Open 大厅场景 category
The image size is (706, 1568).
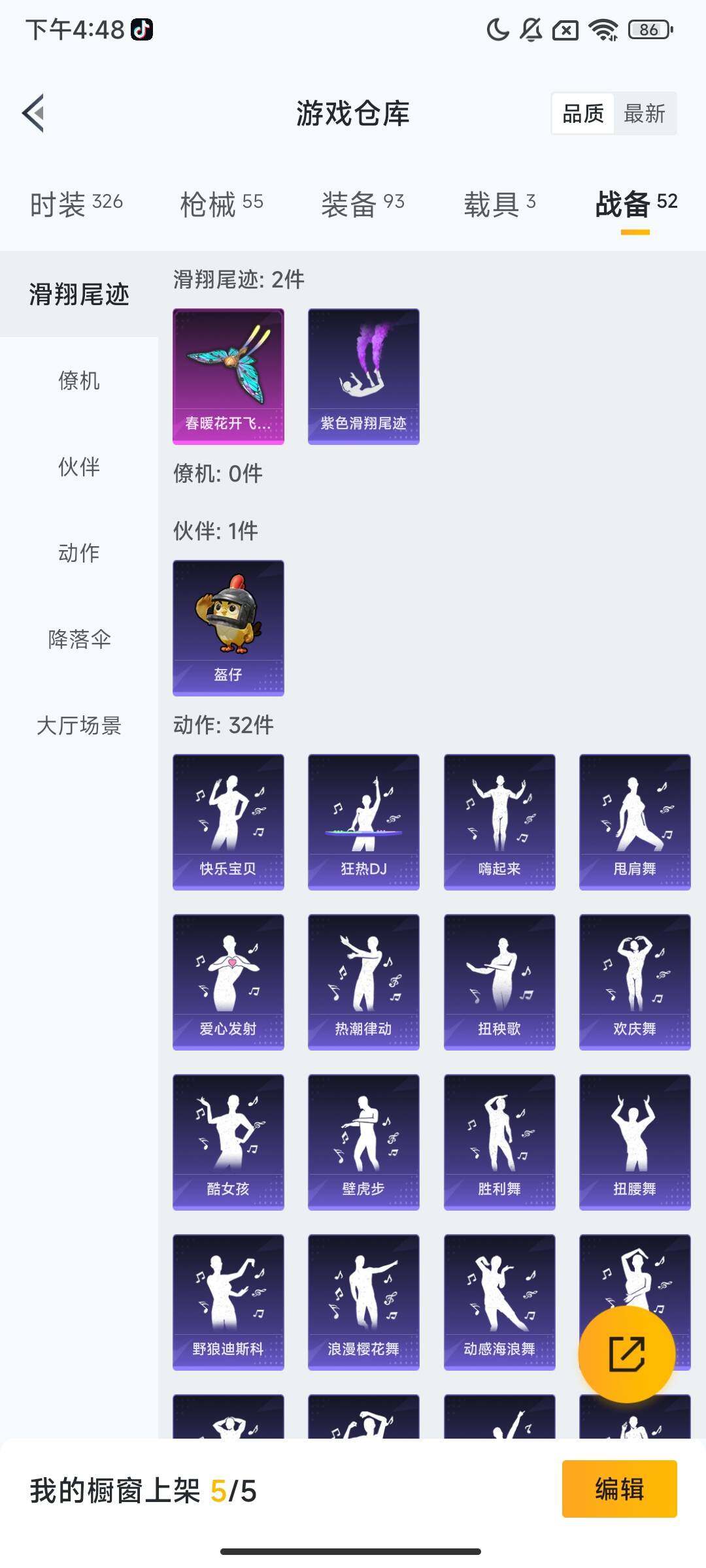click(x=78, y=725)
